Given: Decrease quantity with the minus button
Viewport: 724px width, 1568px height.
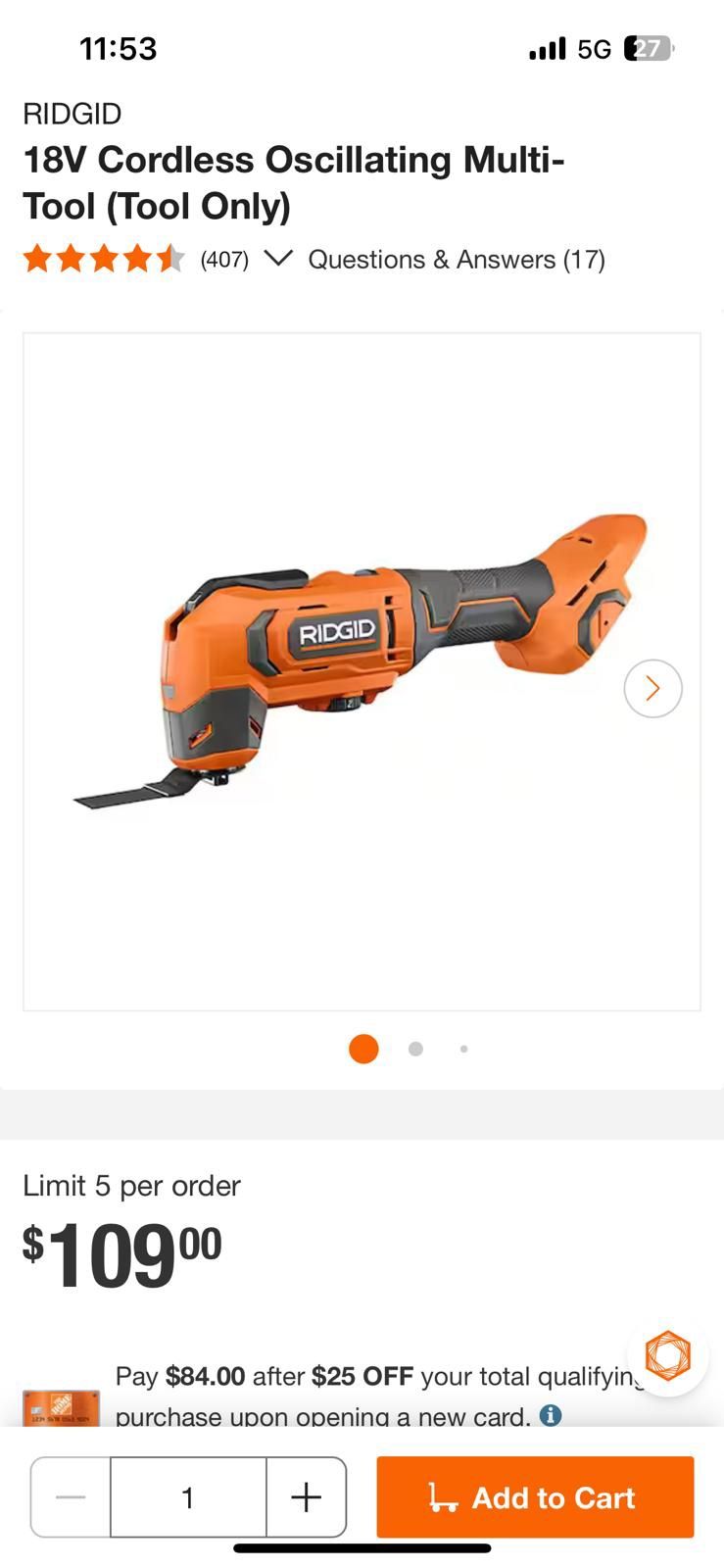Looking at the screenshot, I should click(x=71, y=1496).
